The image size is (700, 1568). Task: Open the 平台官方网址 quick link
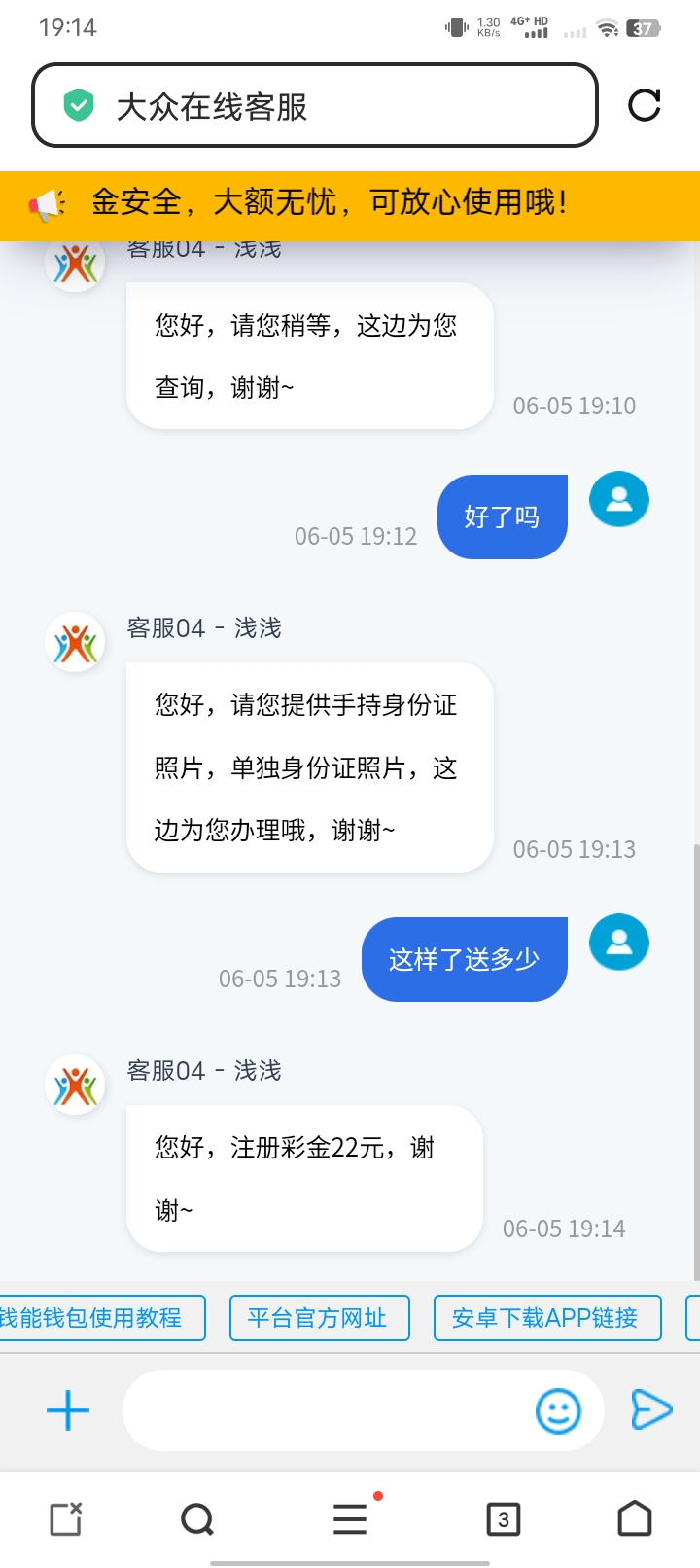pyautogui.click(x=319, y=1318)
